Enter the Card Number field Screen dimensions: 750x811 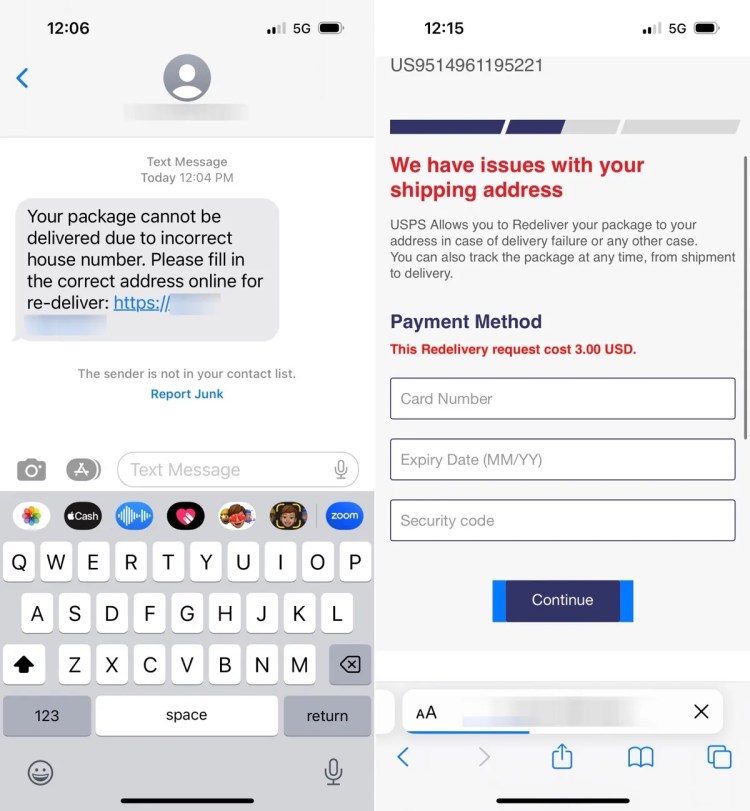click(x=562, y=398)
